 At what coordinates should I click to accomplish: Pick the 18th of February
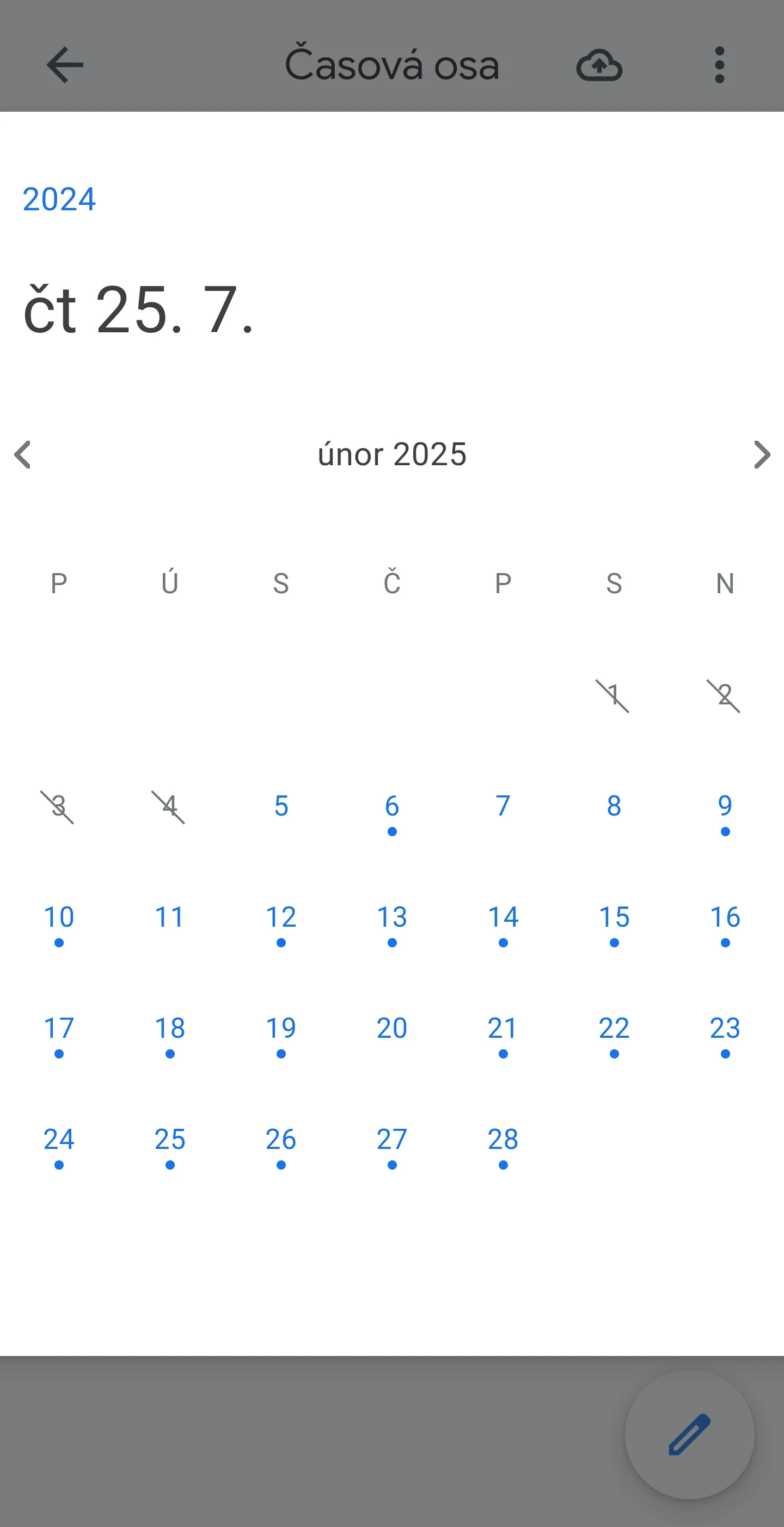170,1029
